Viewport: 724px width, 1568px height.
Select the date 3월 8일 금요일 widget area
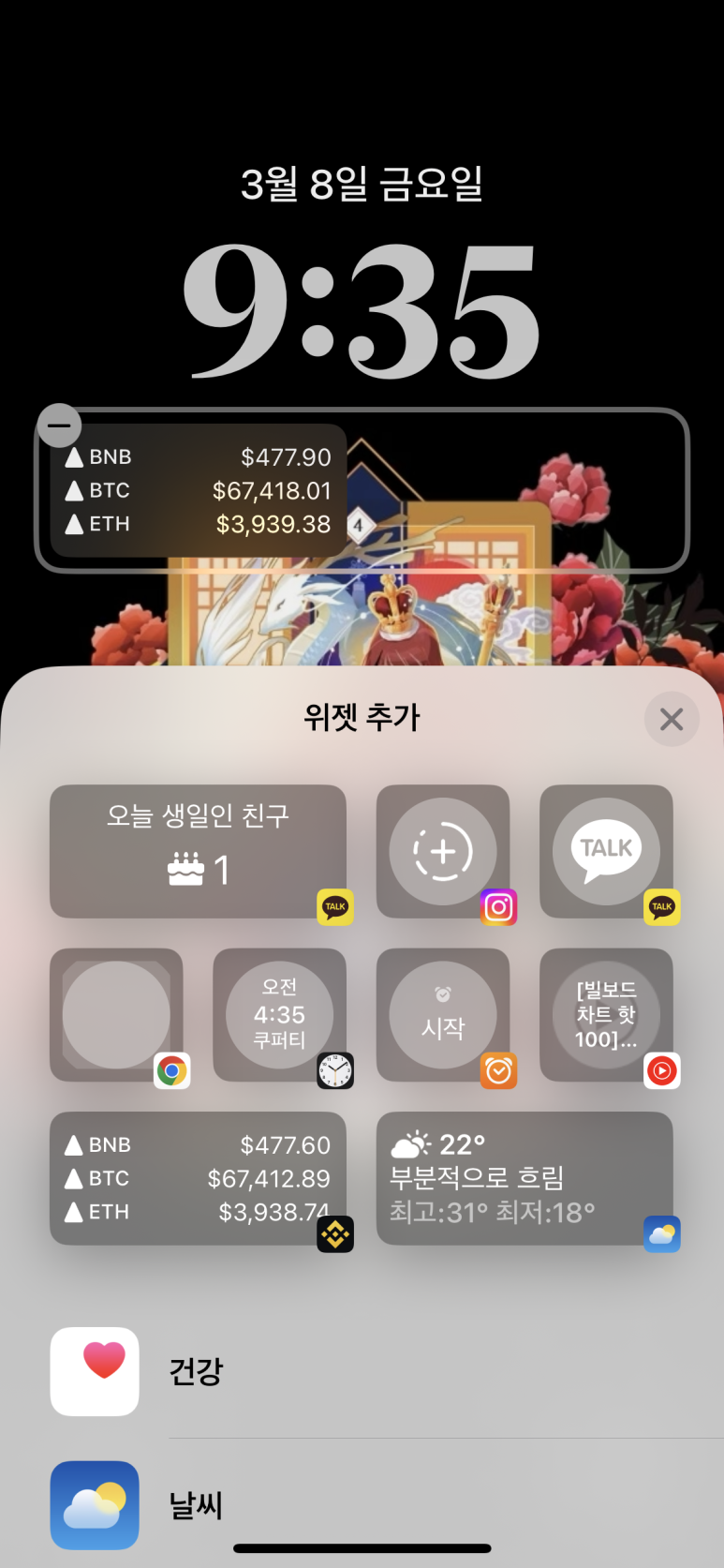coord(362,184)
